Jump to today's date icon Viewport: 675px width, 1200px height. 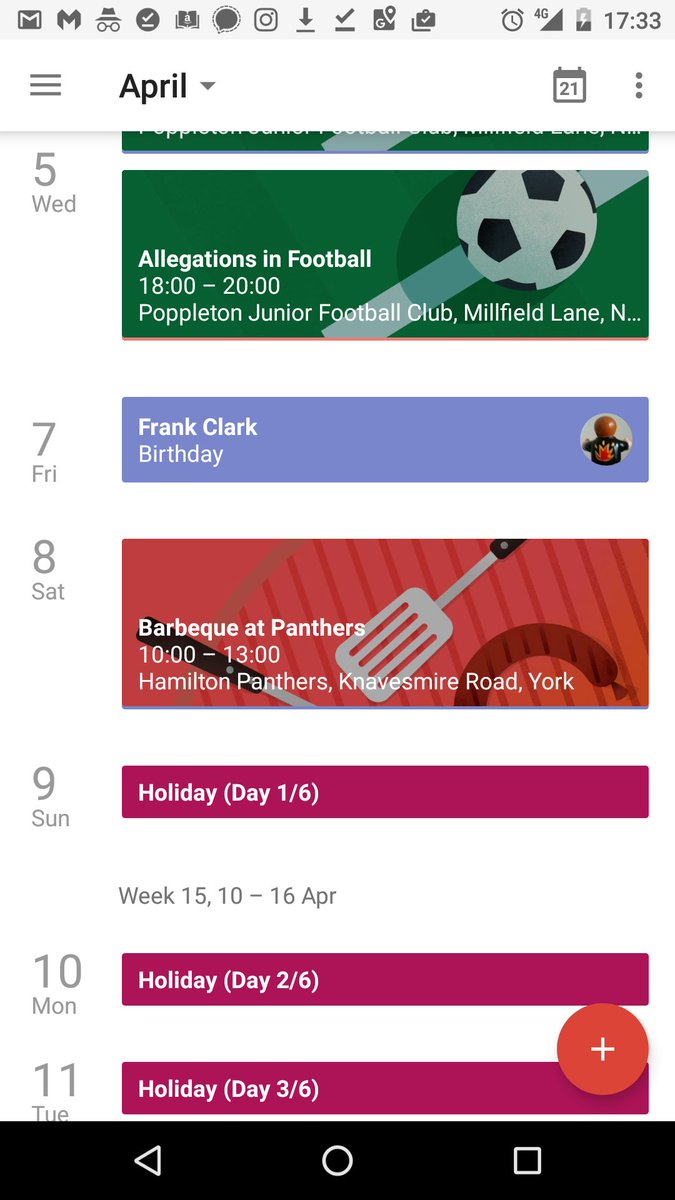[x=569, y=86]
